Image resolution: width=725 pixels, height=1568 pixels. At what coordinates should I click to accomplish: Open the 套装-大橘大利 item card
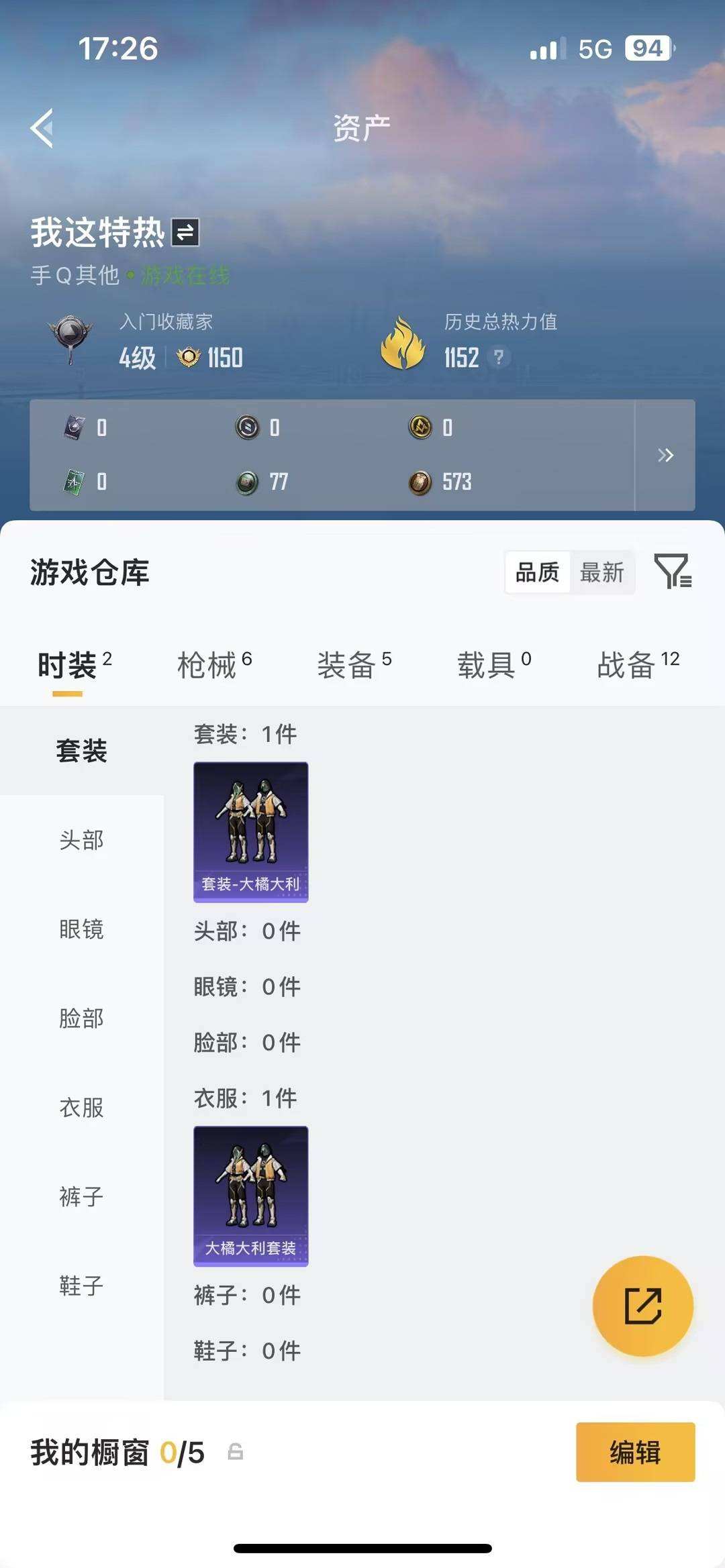pos(250,832)
